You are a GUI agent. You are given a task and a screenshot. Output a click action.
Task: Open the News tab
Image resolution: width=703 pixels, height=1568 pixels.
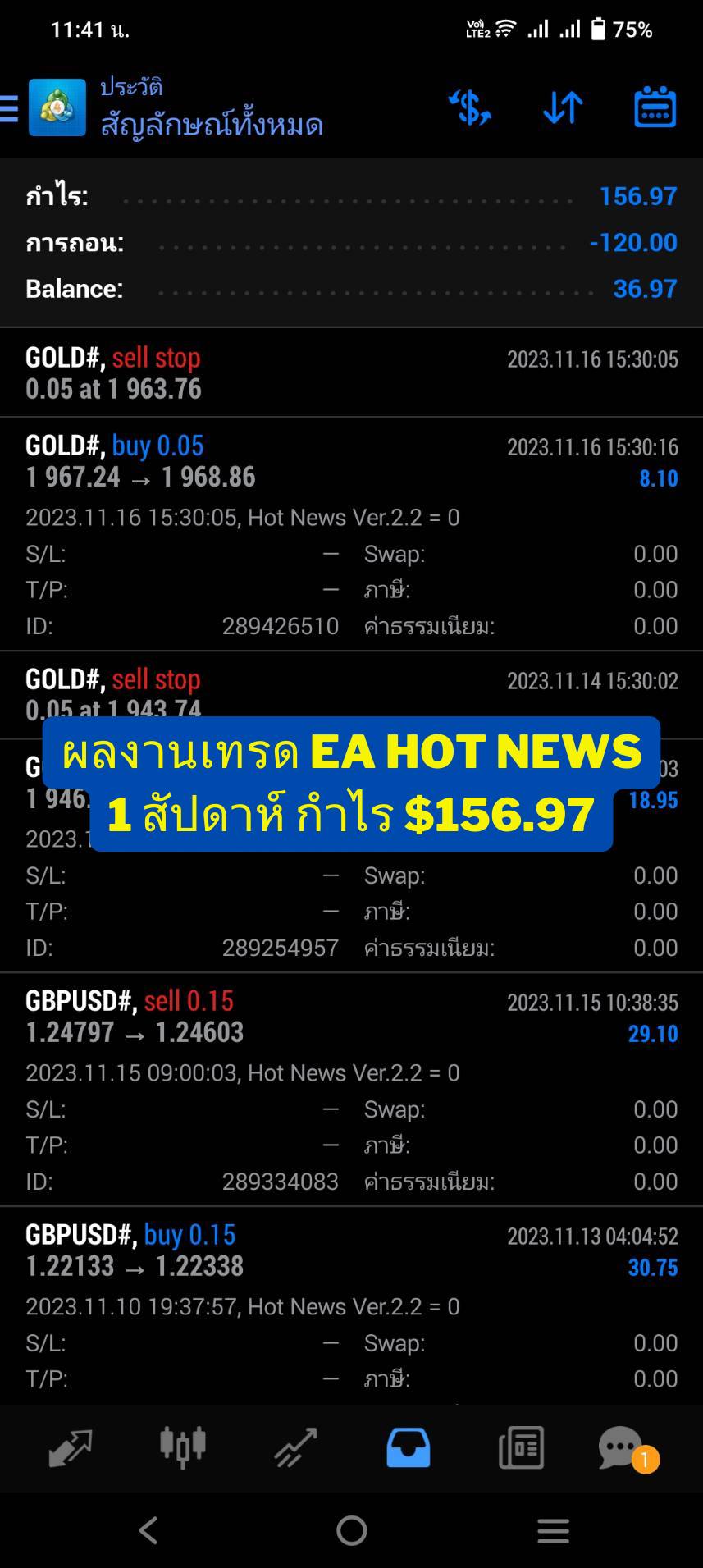click(521, 1448)
